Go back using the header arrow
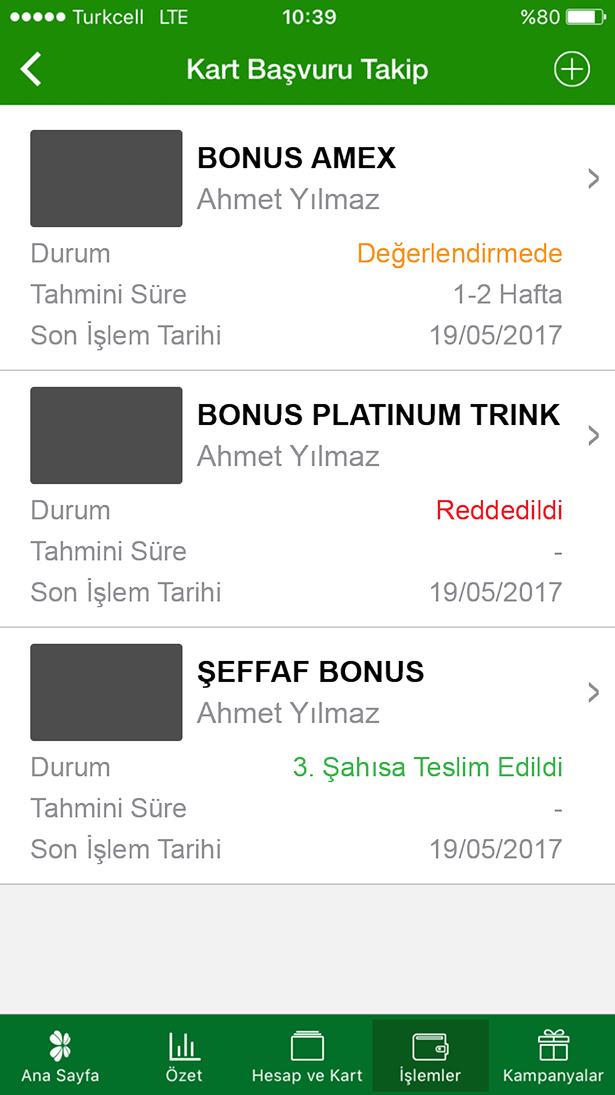Screen dimensions: 615x1095 32,70
